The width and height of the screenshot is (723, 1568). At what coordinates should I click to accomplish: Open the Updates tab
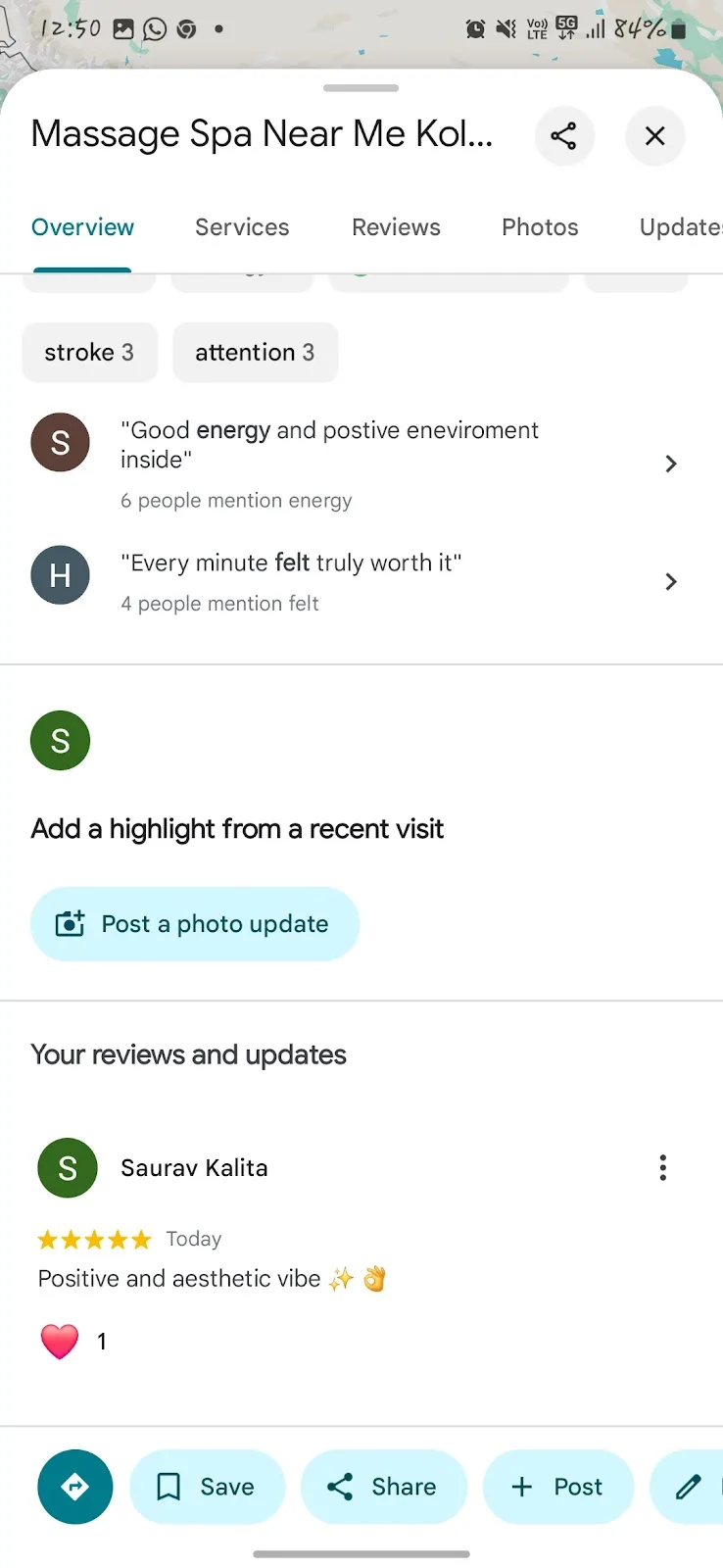pyautogui.click(x=681, y=227)
